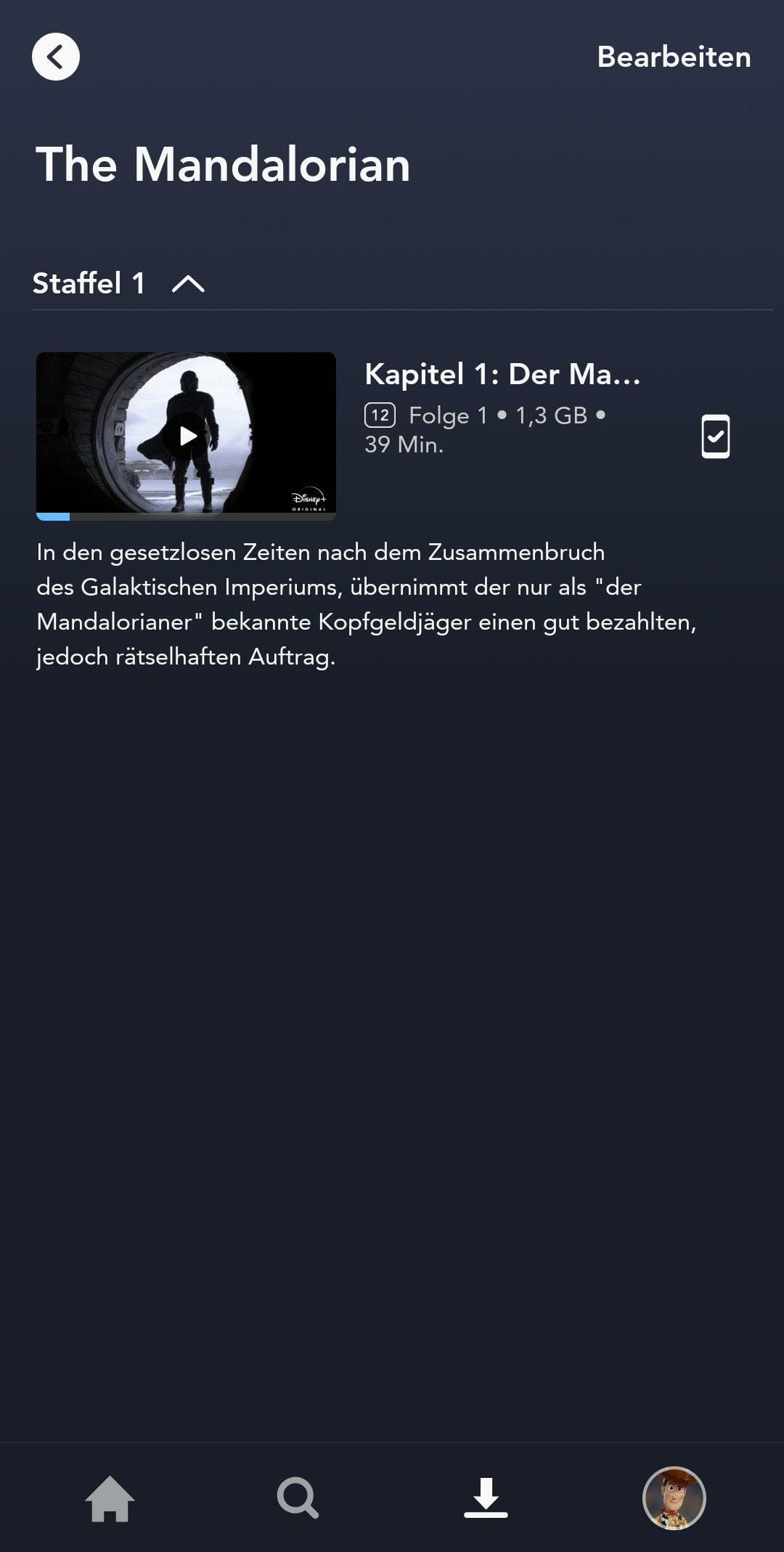Go back with the arrow button

[x=56, y=57]
